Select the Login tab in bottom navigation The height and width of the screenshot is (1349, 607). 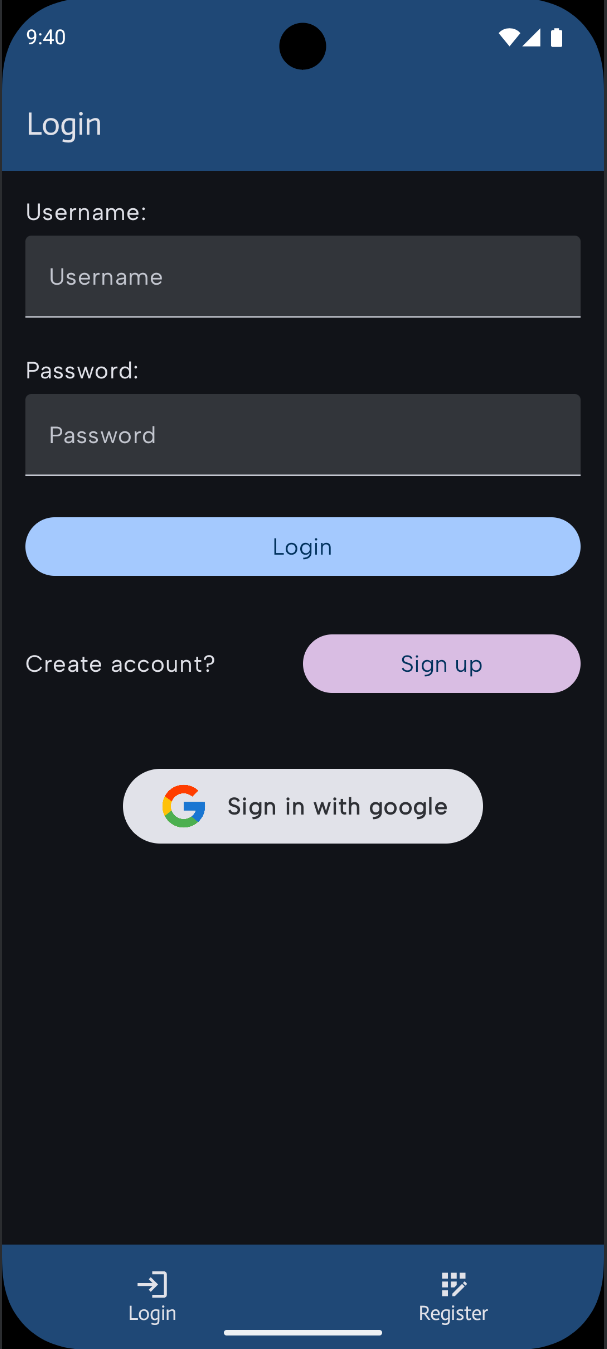tap(152, 1297)
